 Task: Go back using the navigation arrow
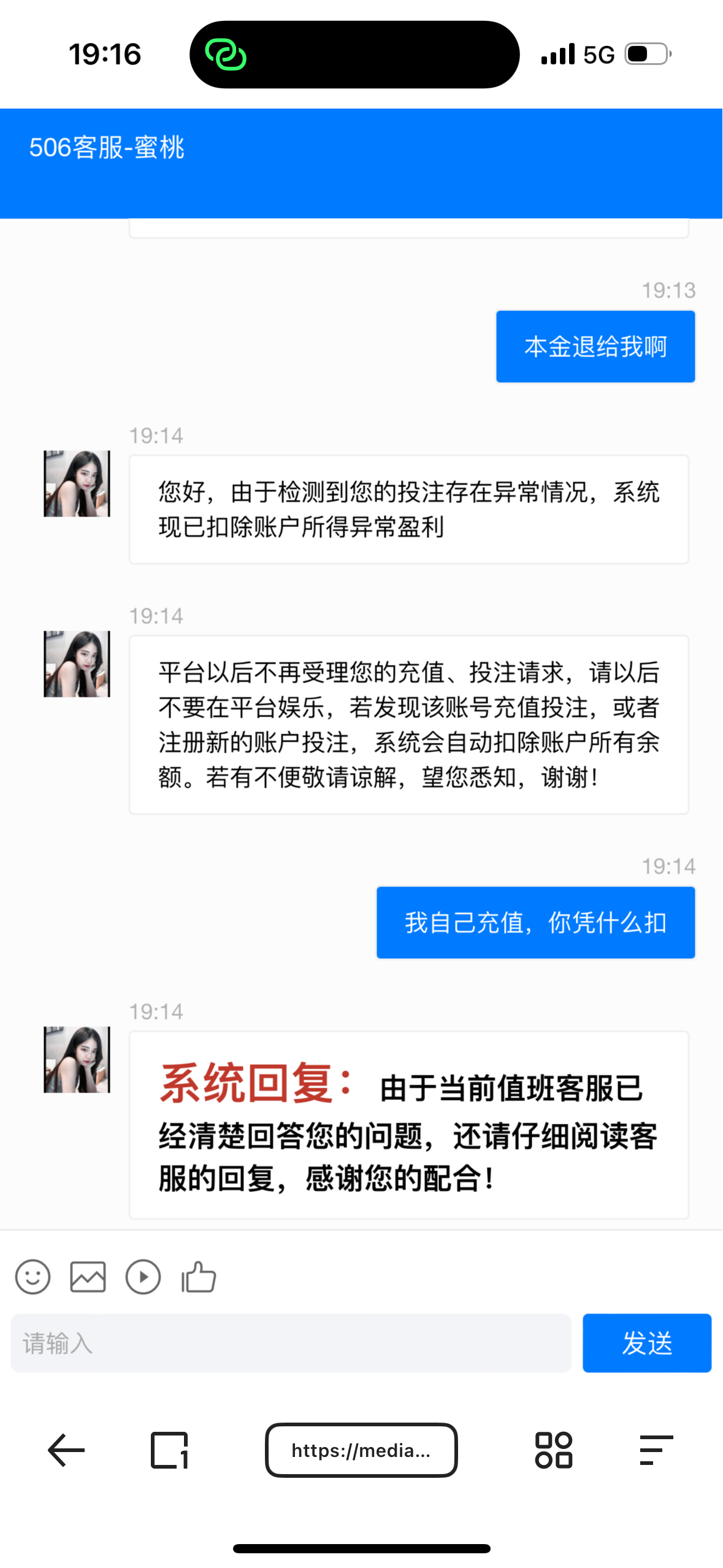[x=66, y=1450]
